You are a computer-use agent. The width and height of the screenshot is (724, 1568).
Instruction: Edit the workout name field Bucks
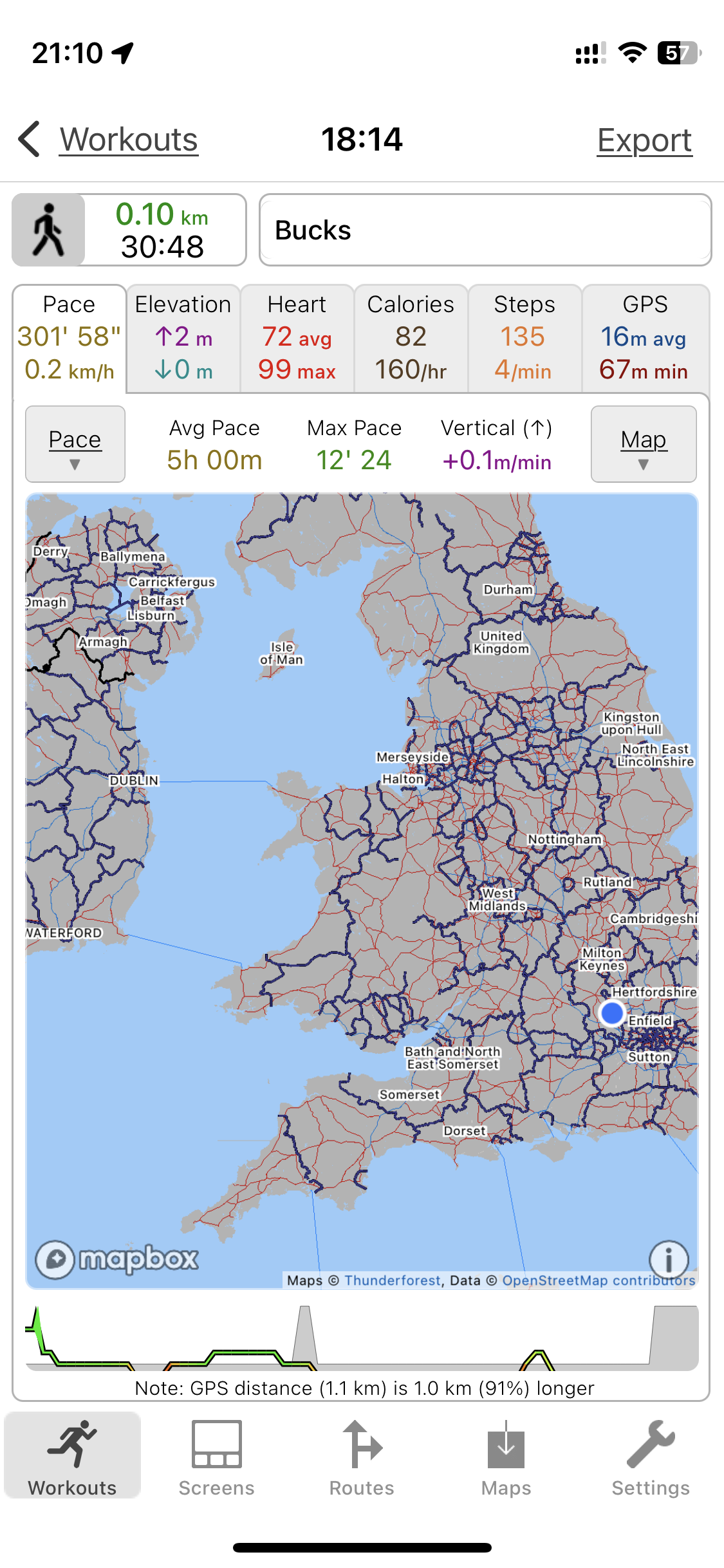(485, 230)
